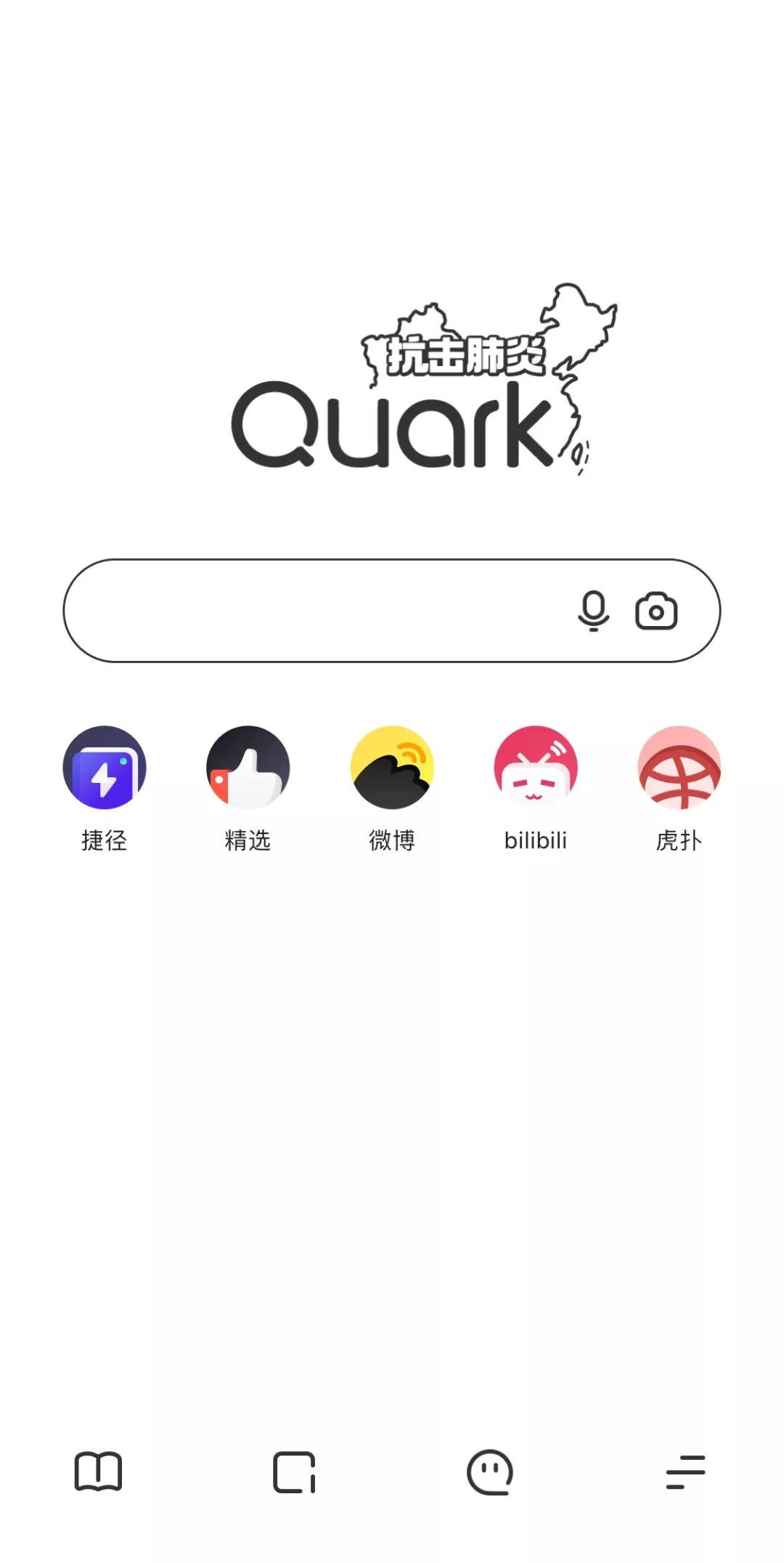Select the 捷径 text label
Image resolution: width=784 pixels, height=1563 pixels.
[104, 841]
